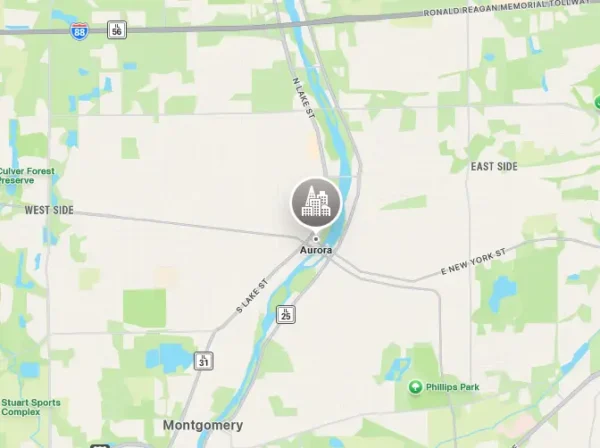This screenshot has height=448, width=600.
Task: Tap the Aurora city marker pin
Action: (x=316, y=203)
